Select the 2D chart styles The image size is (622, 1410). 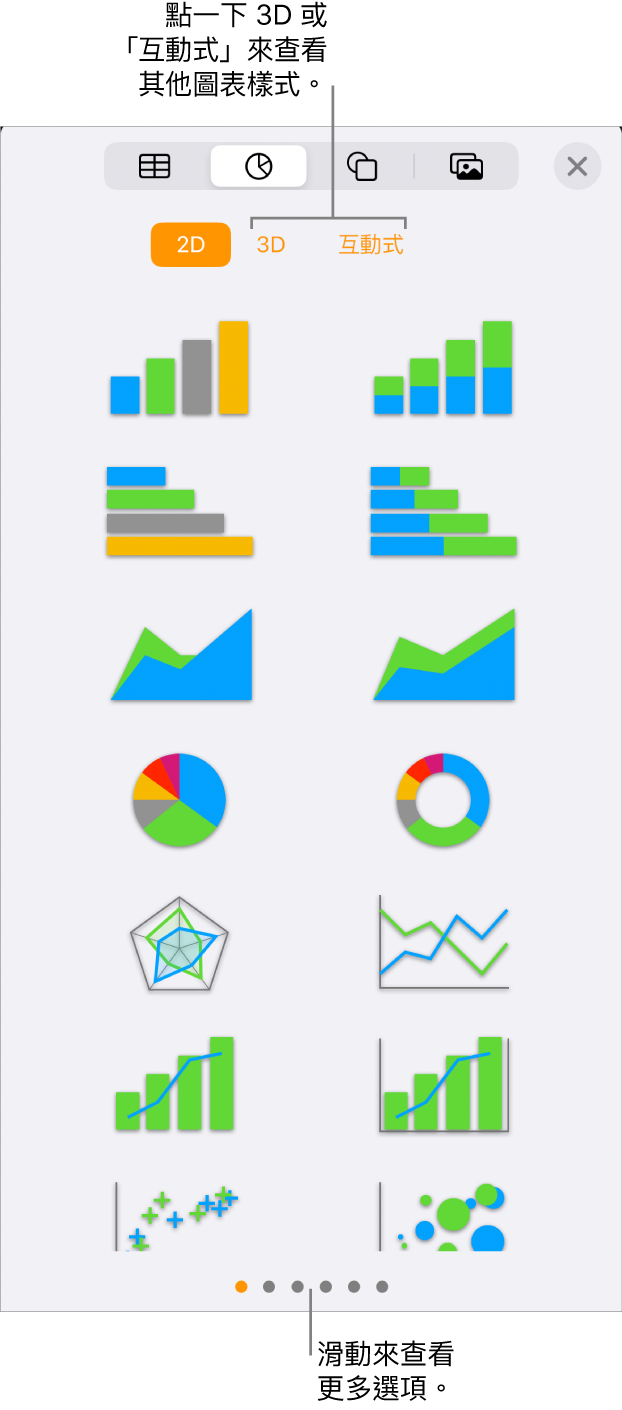(190, 245)
